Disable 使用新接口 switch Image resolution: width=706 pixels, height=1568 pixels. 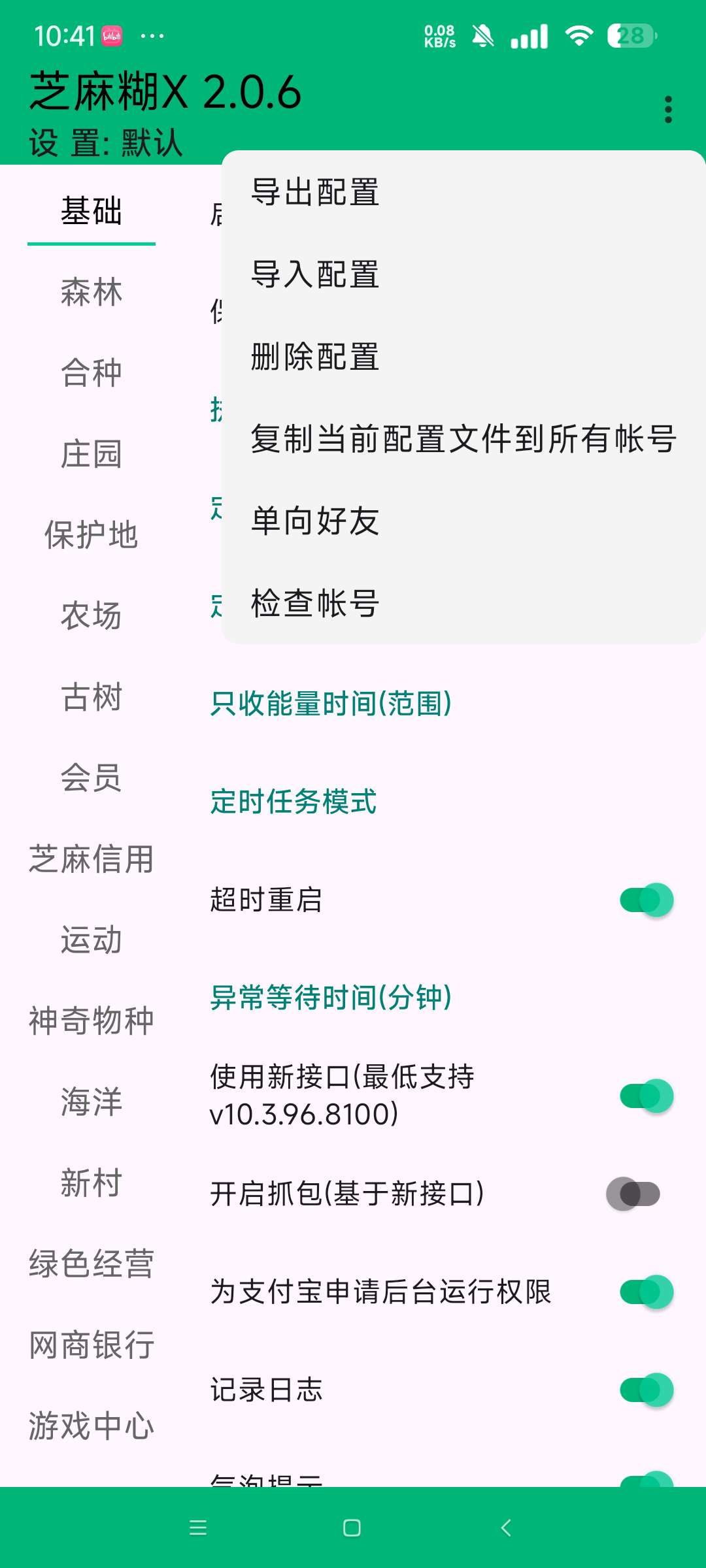(x=646, y=1096)
